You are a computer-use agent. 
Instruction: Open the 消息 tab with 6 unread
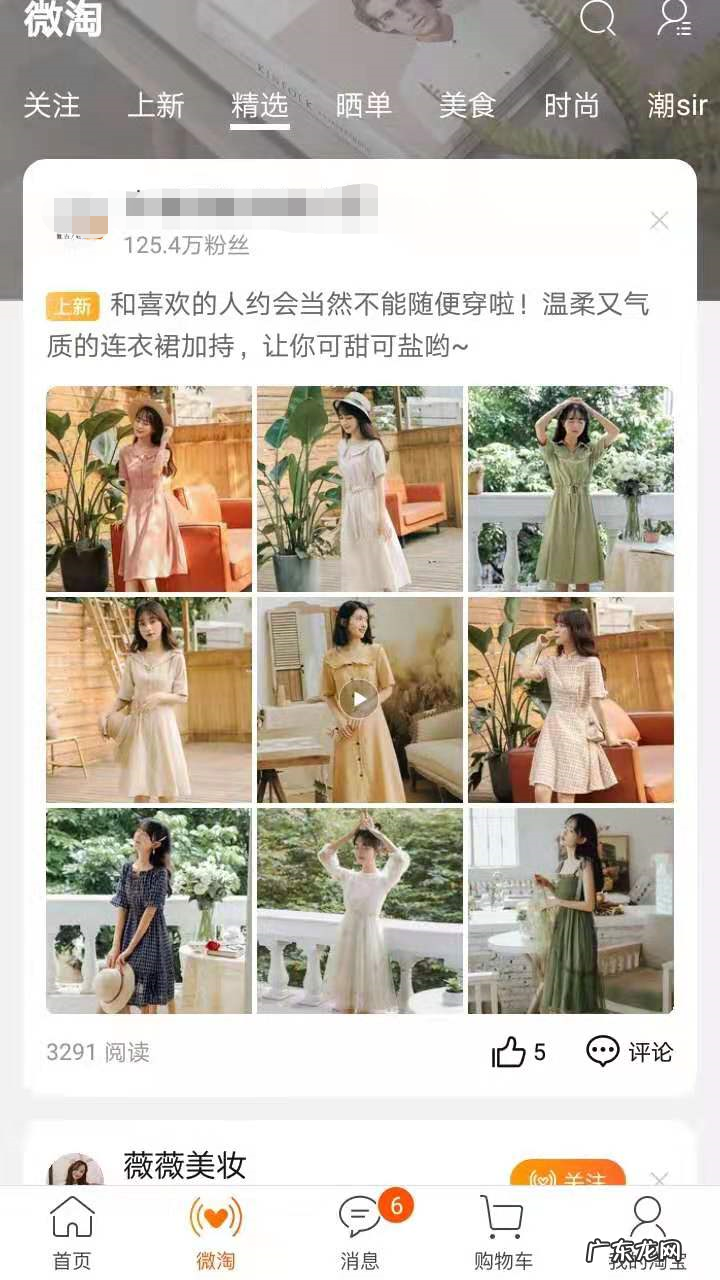point(360,1232)
